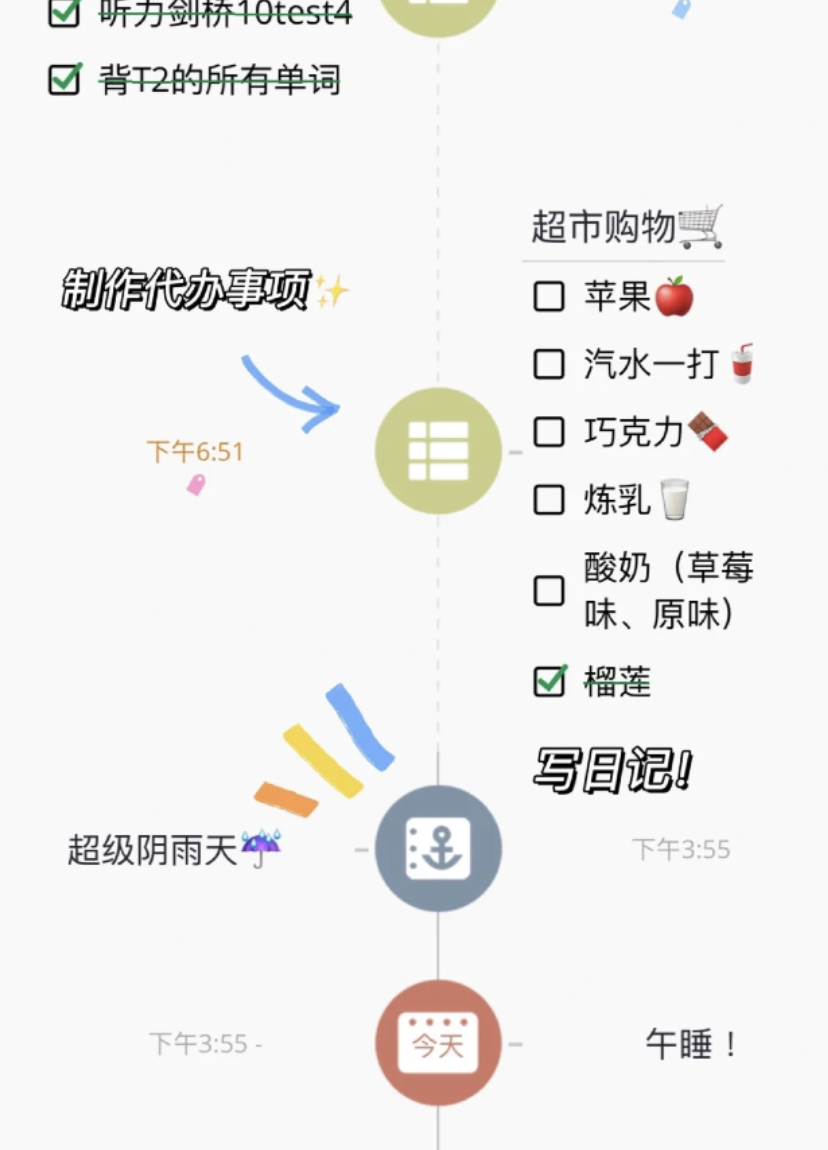Open the checklist entry node at 下午6:51

[x=438, y=451]
